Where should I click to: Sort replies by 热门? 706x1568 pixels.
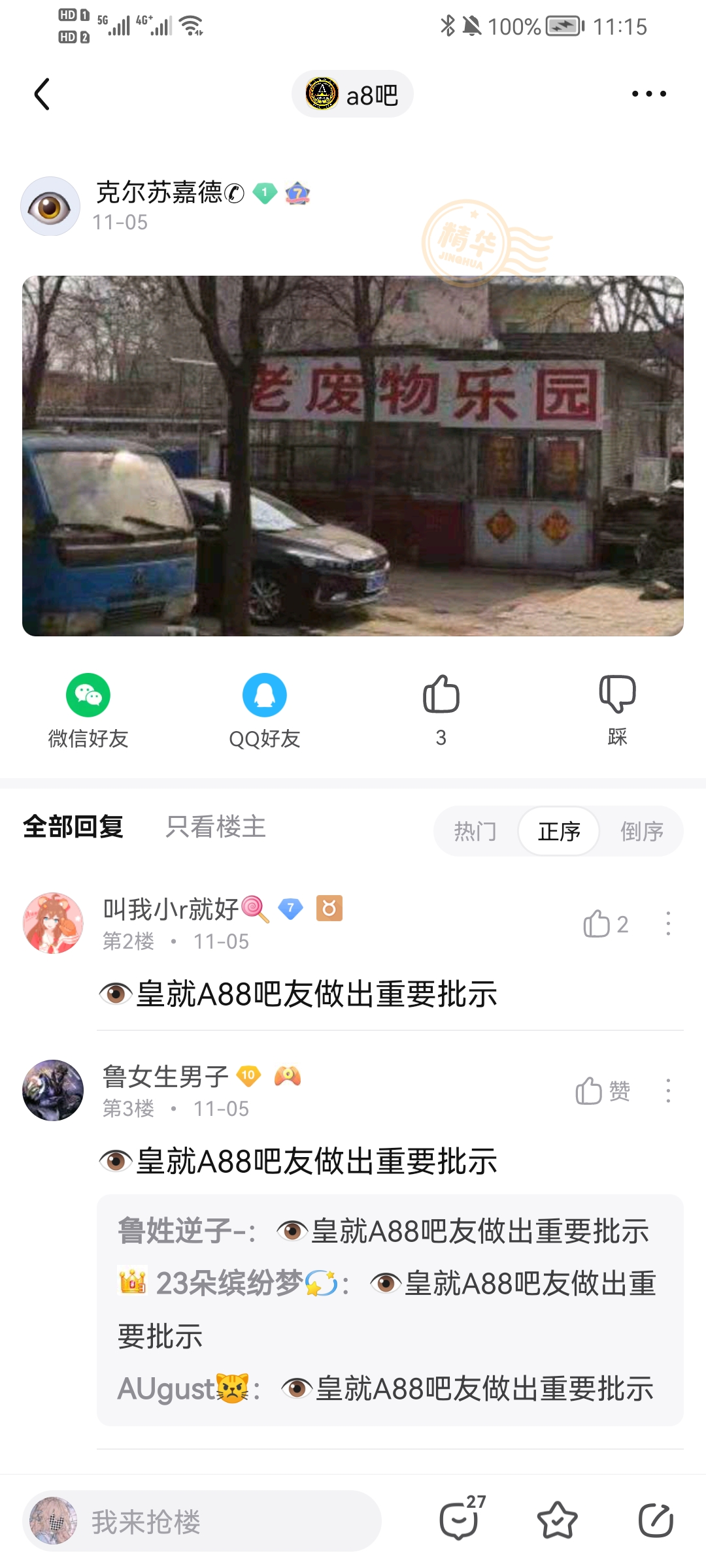coord(475,832)
